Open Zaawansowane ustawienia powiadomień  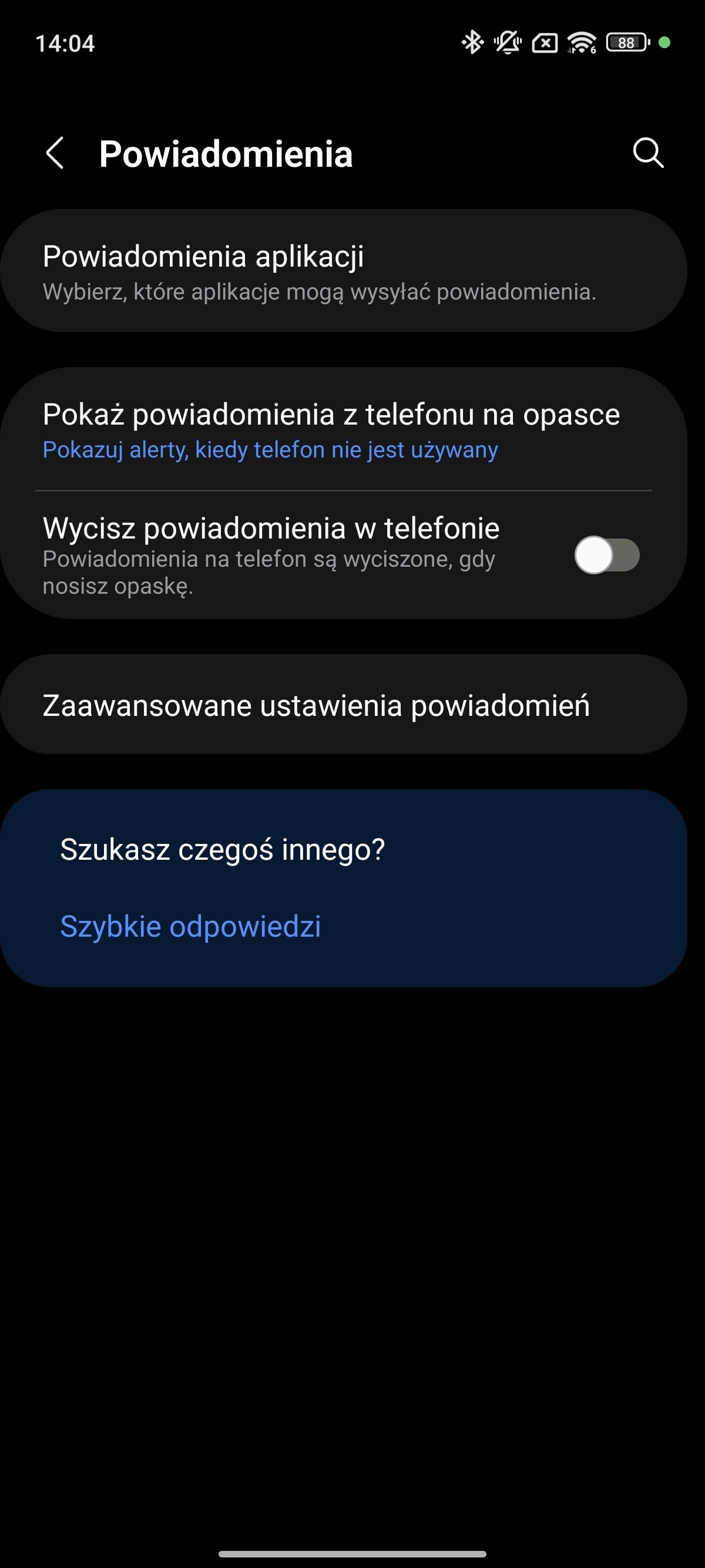[344, 705]
